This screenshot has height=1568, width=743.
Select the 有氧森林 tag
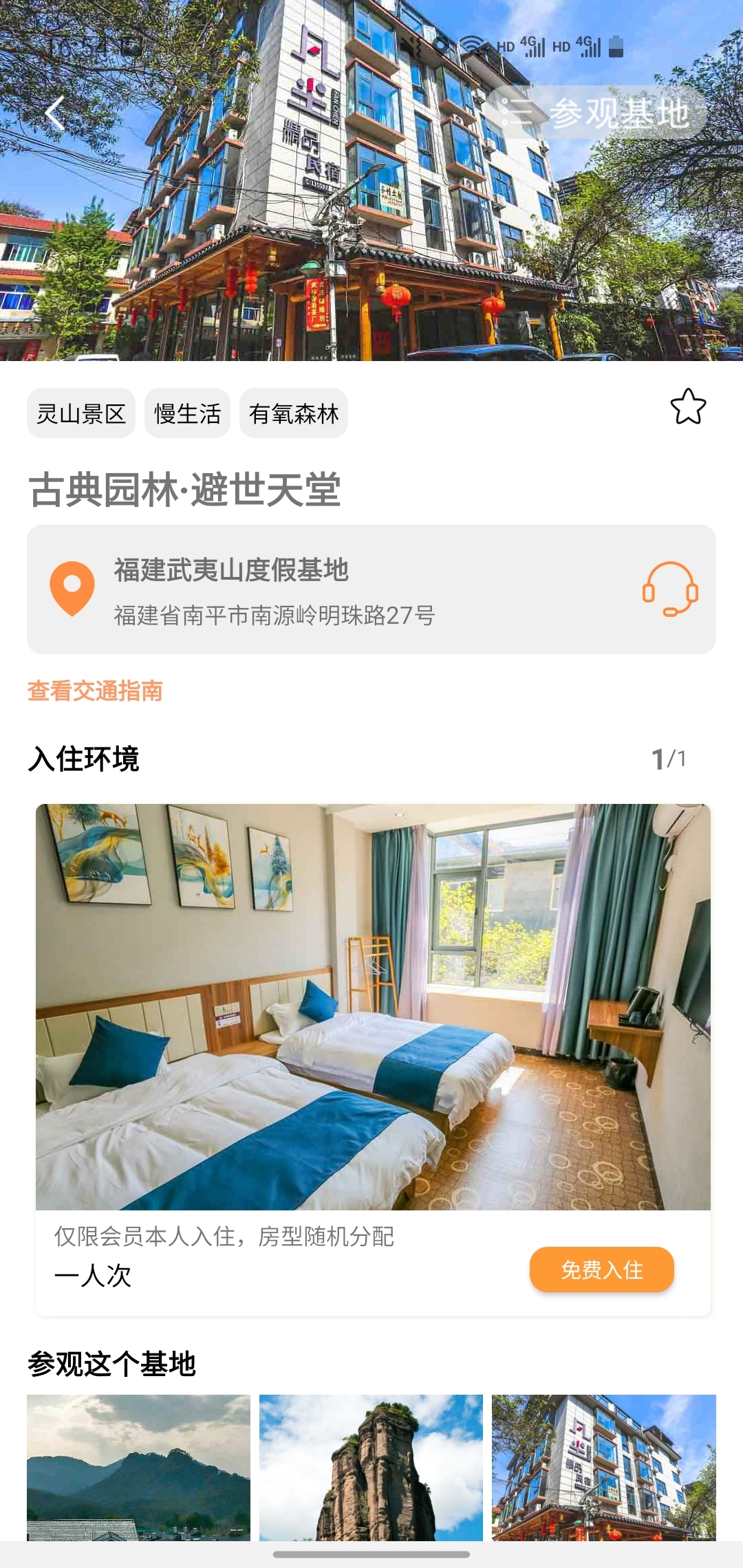pos(294,414)
